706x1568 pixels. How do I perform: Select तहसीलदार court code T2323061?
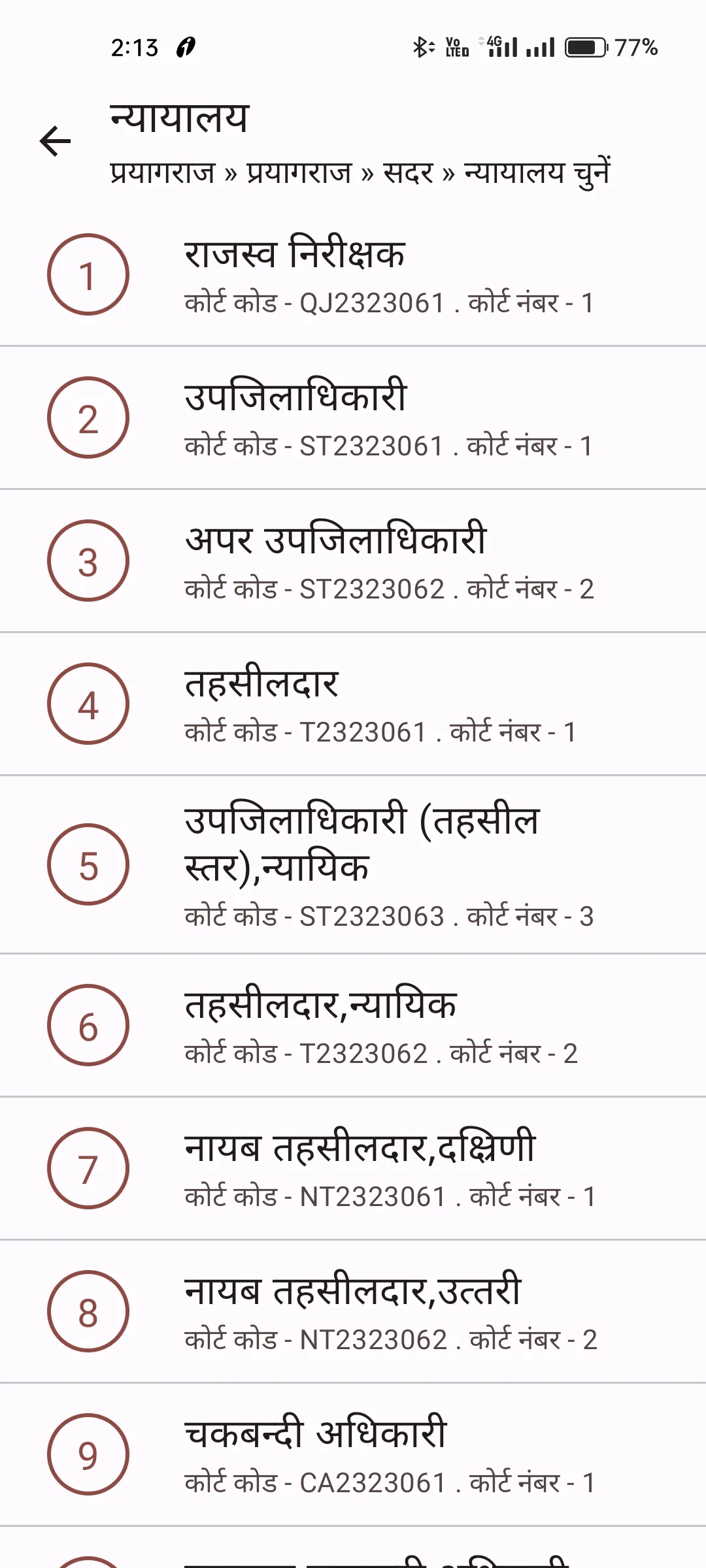tap(353, 704)
